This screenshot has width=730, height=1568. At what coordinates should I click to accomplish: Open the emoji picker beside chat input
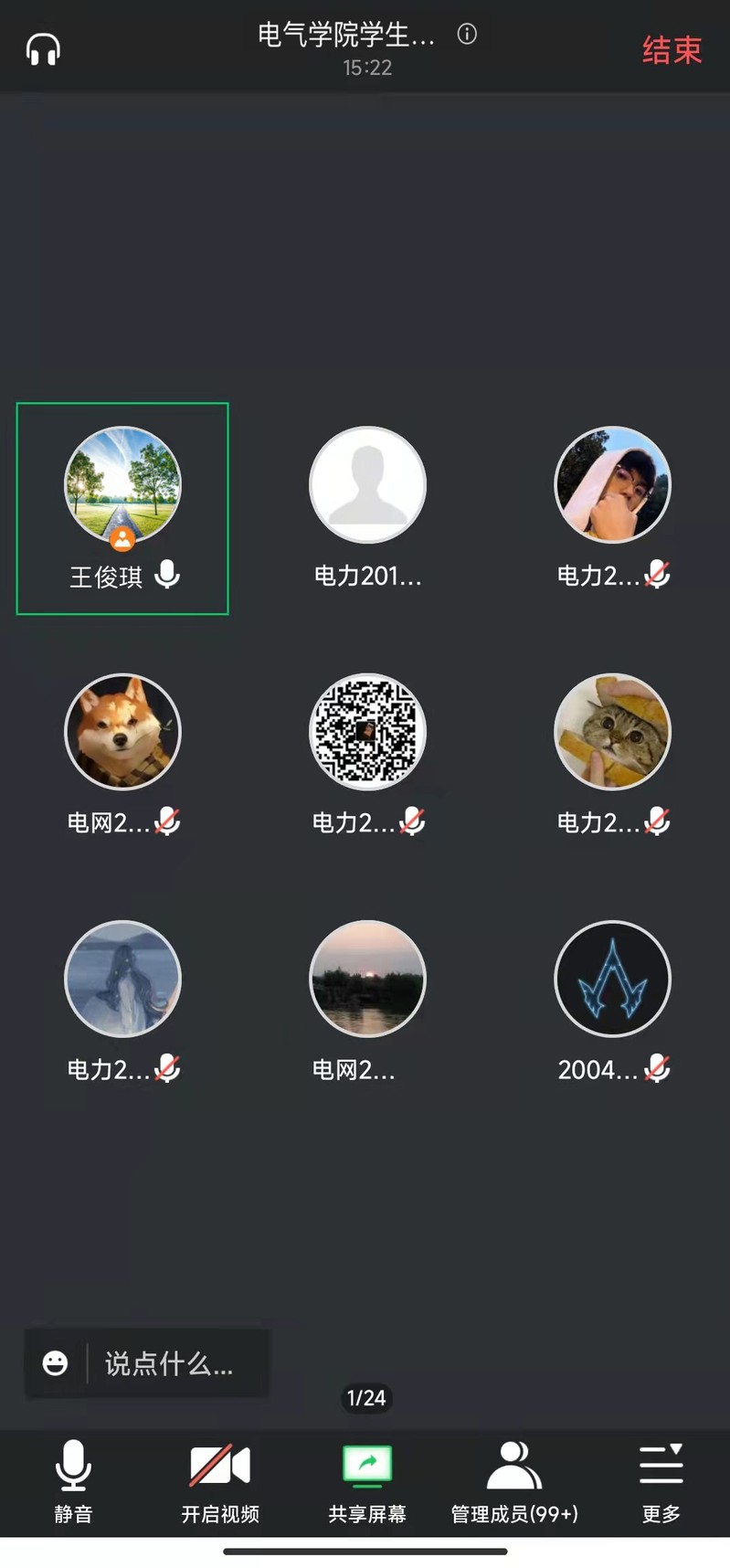coord(56,1363)
